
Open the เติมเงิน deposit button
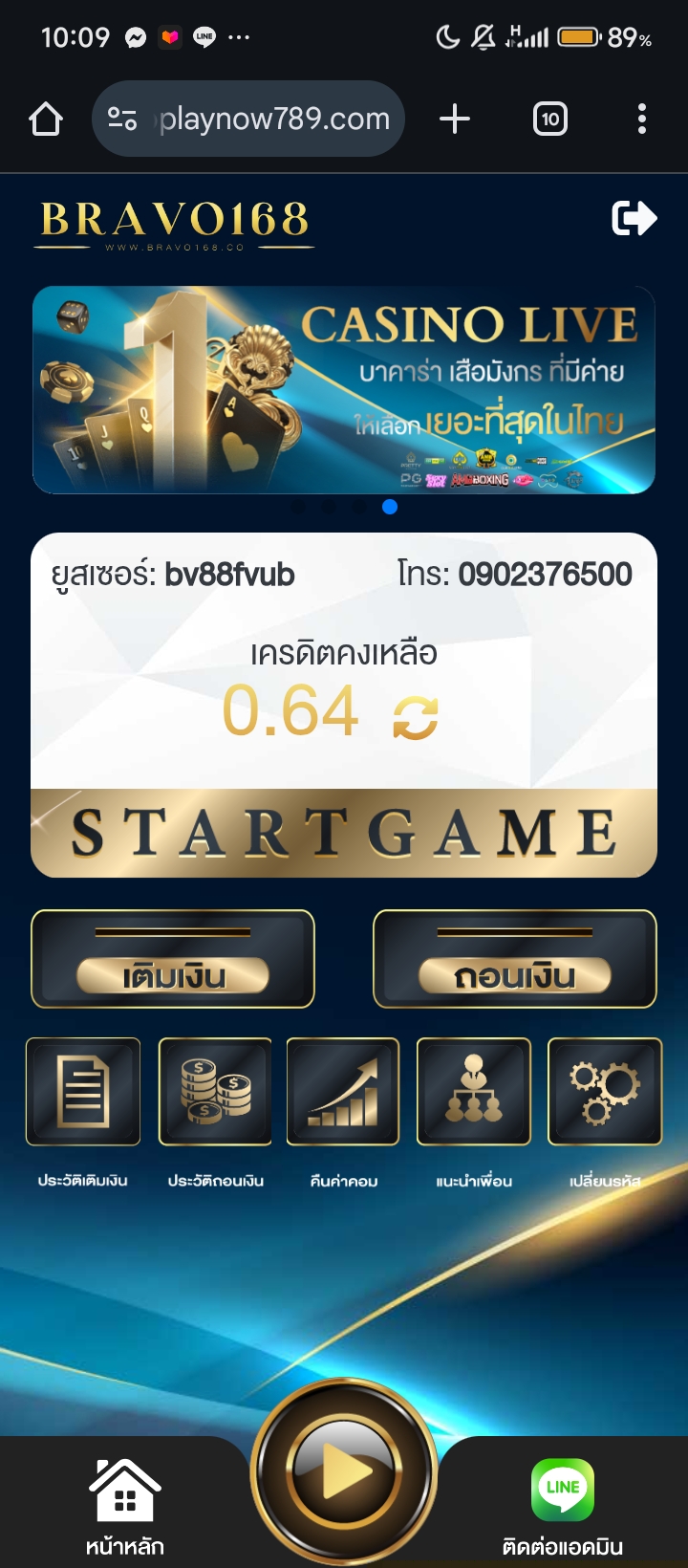(x=173, y=959)
